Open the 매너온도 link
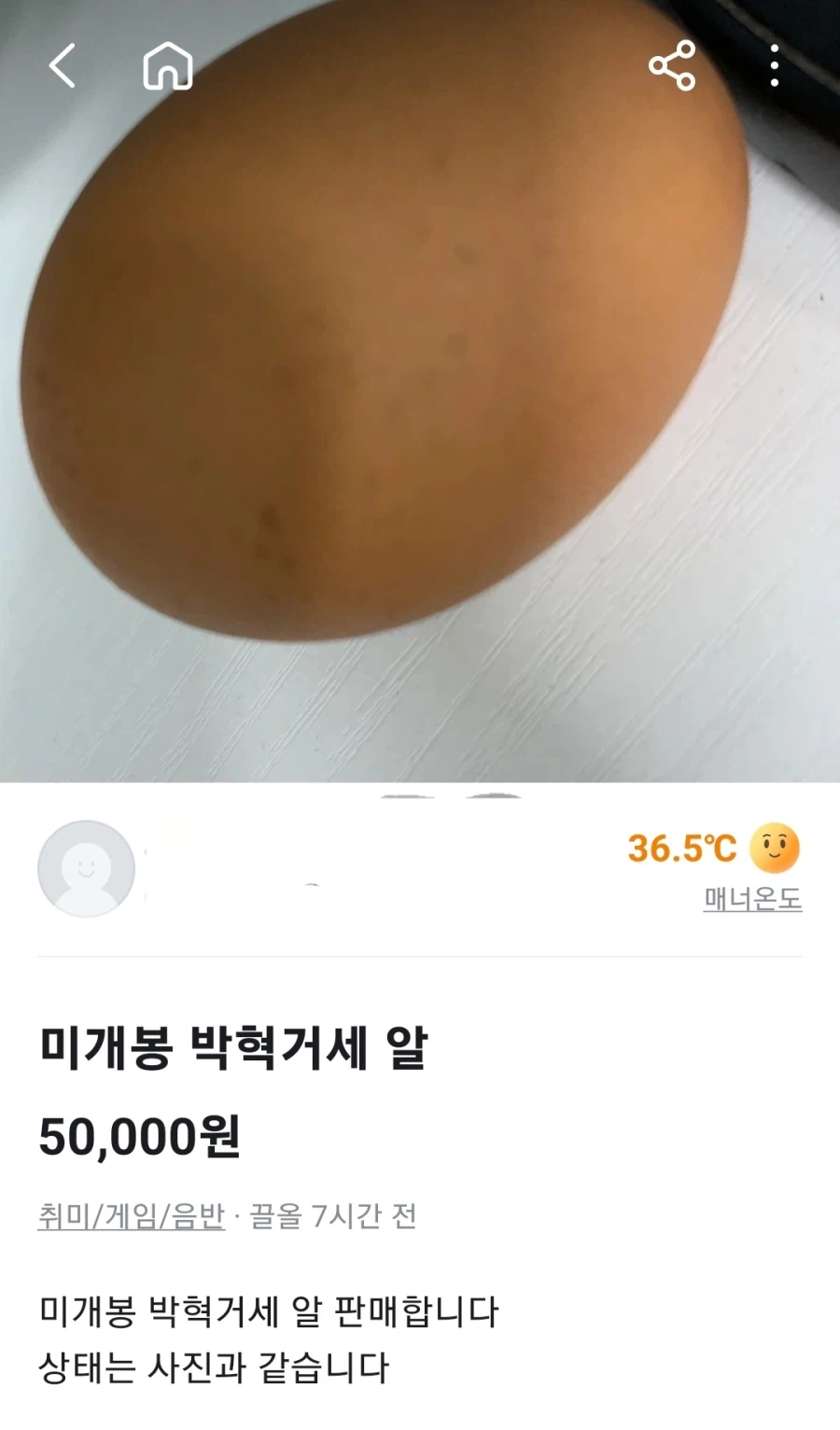The image size is (840, 1430). coord(751,900)
